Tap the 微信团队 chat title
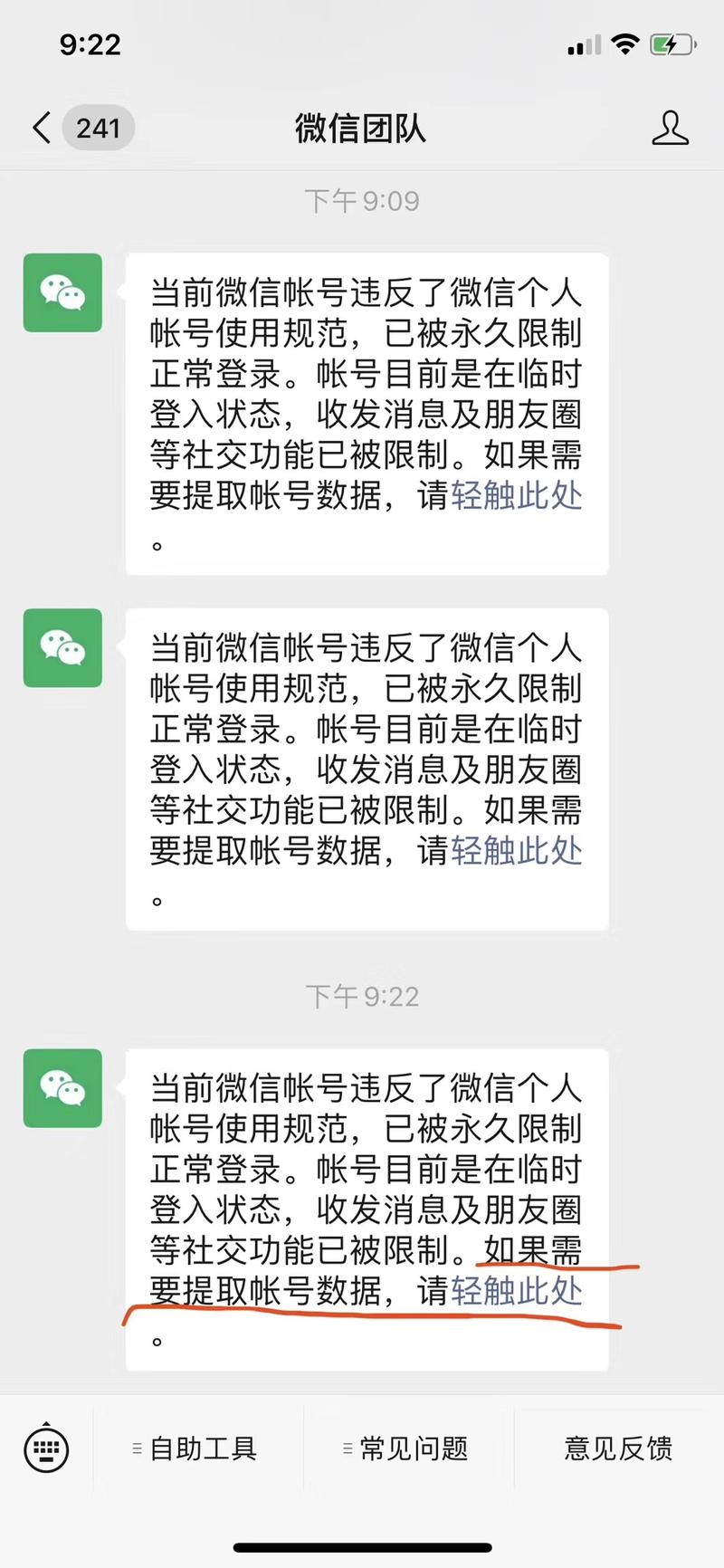The height and width of the screenshot is (1568, 724). (361, 129)
